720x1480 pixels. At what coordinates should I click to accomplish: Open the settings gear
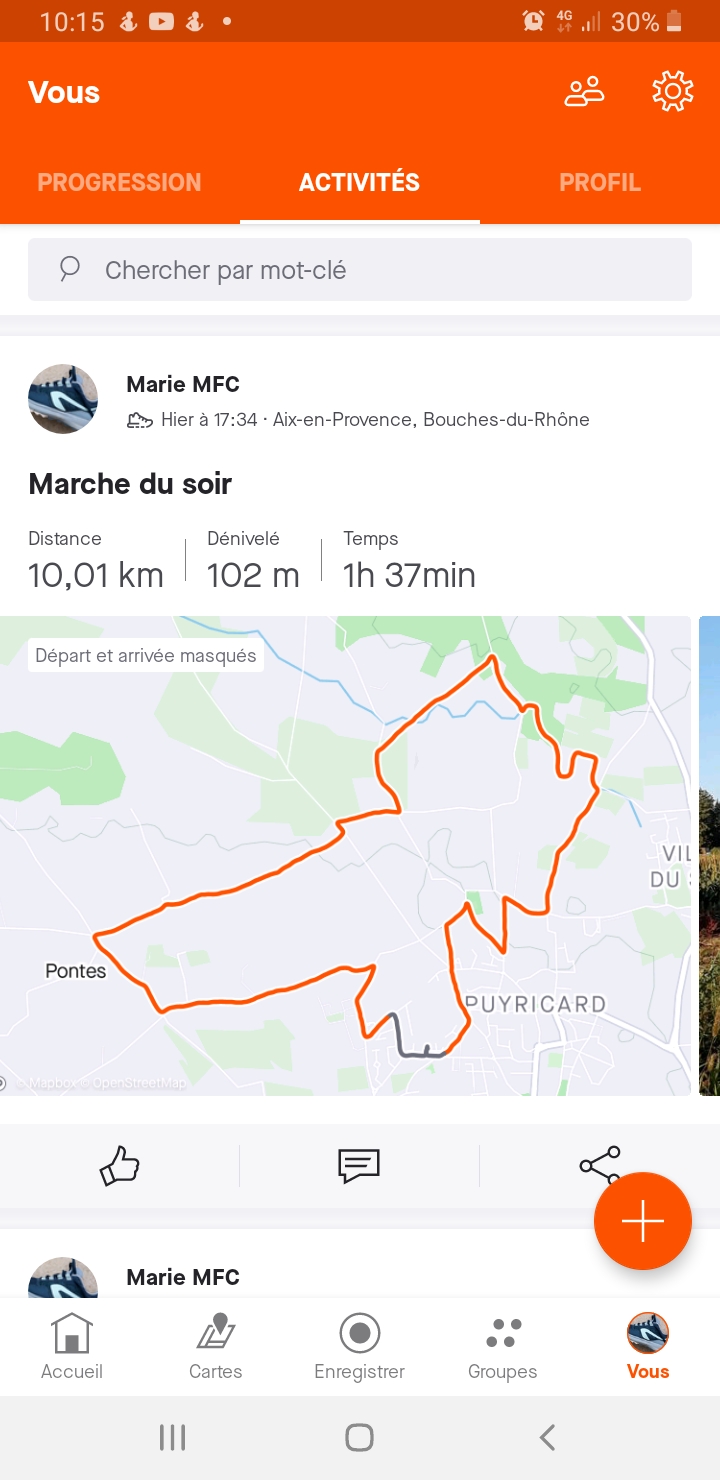pyautogui.click(x=673, y=92)
